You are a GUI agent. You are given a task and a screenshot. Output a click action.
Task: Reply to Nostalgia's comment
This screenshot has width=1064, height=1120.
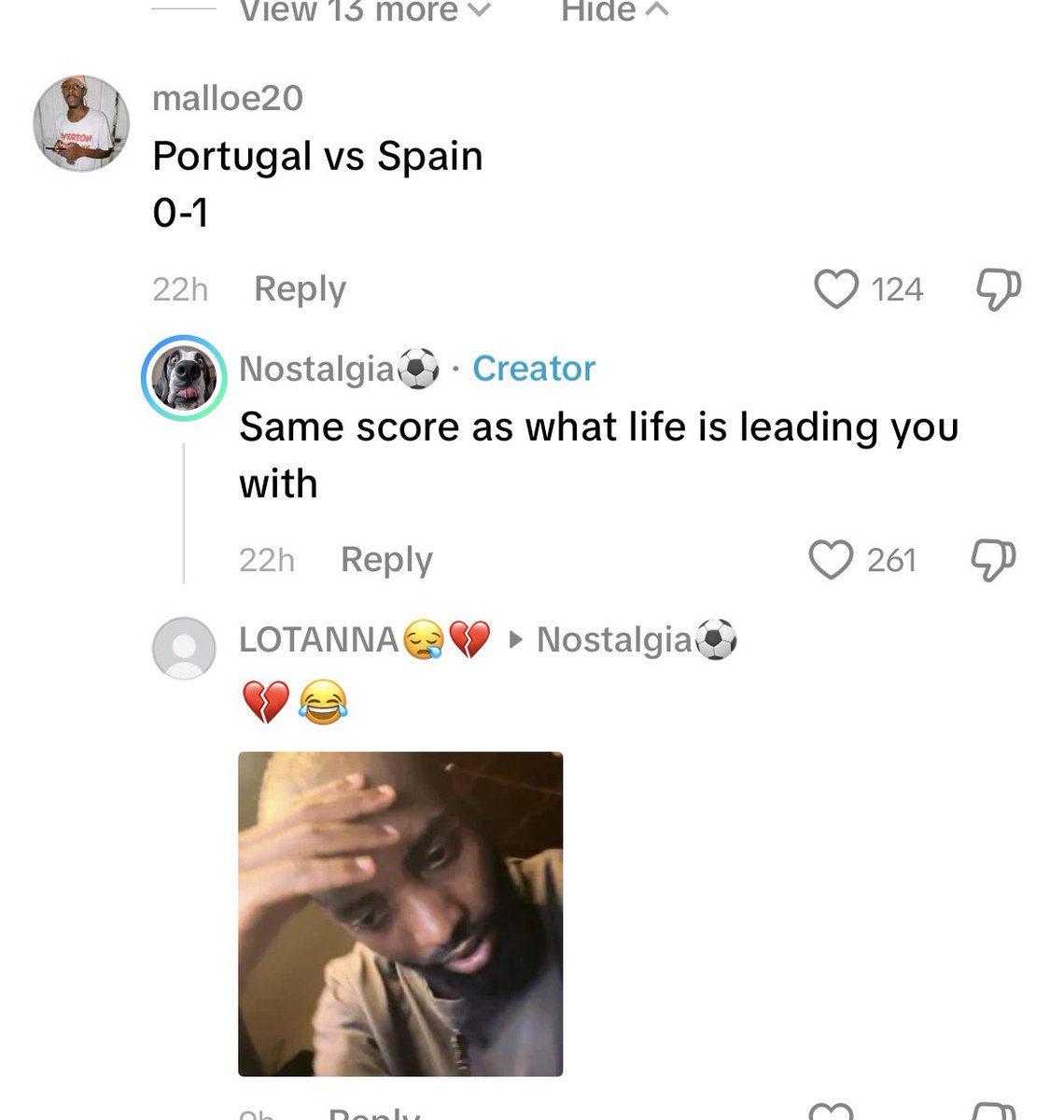pos(386,559)
